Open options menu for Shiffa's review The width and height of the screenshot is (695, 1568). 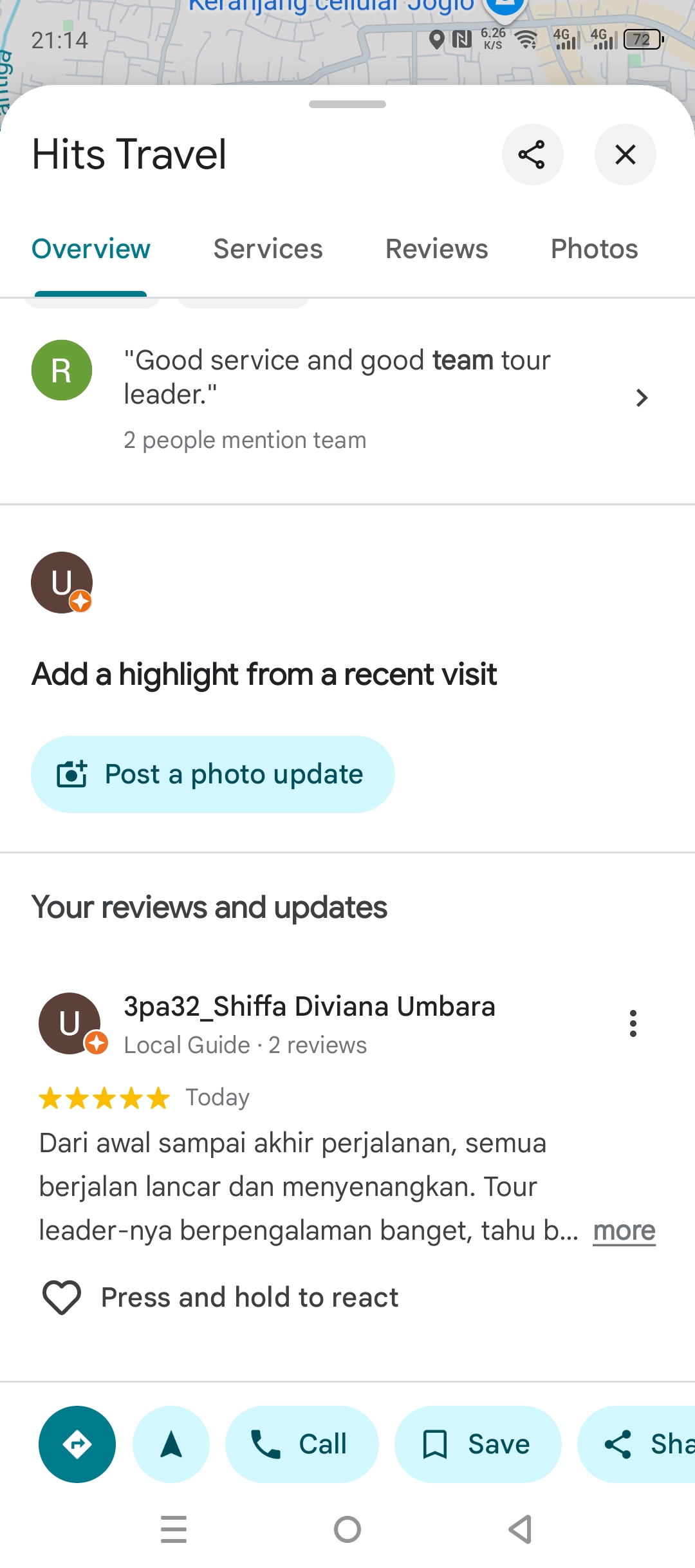click(x=633, y=1023)
